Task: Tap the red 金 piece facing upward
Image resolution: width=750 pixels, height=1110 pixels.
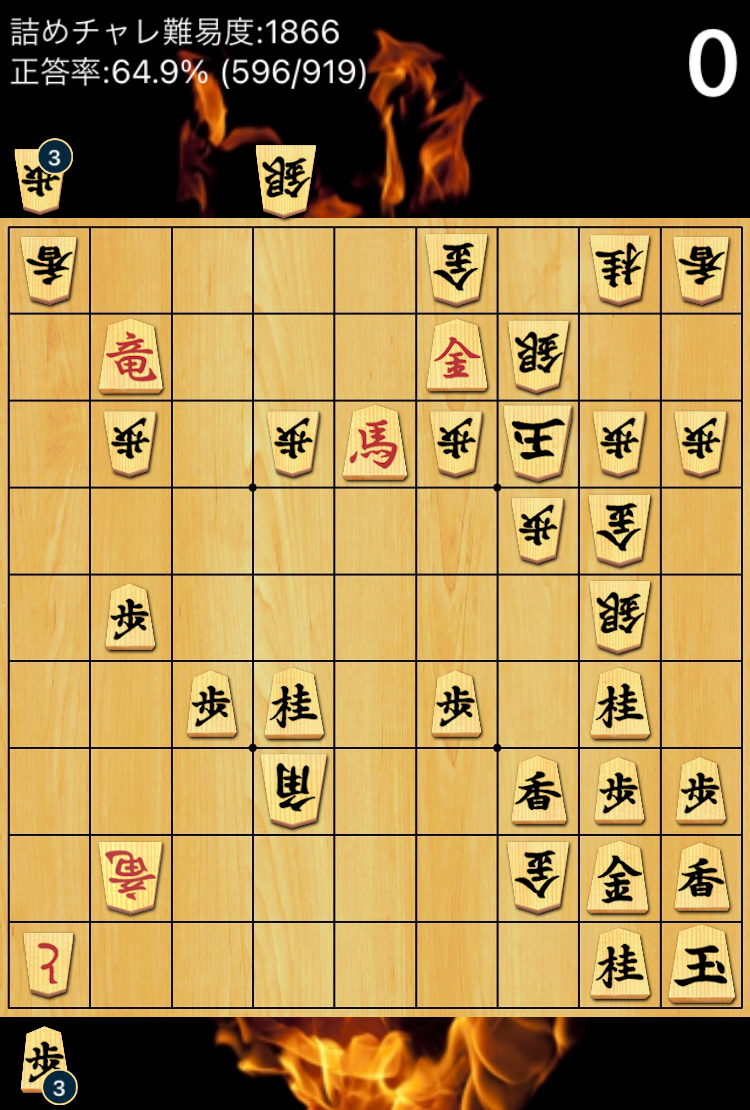Action: [457, 356]
